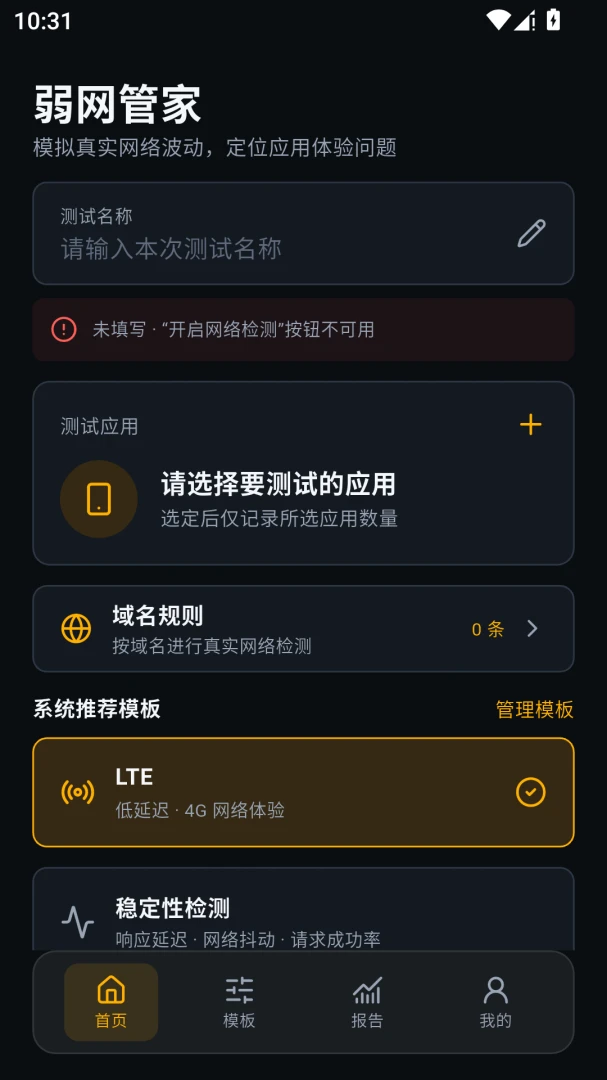Image resolution: width=607 pixels, height=1080 pixels.
Task: Enter a name in the 测试名称 field
Action: (x=303, y=233)
